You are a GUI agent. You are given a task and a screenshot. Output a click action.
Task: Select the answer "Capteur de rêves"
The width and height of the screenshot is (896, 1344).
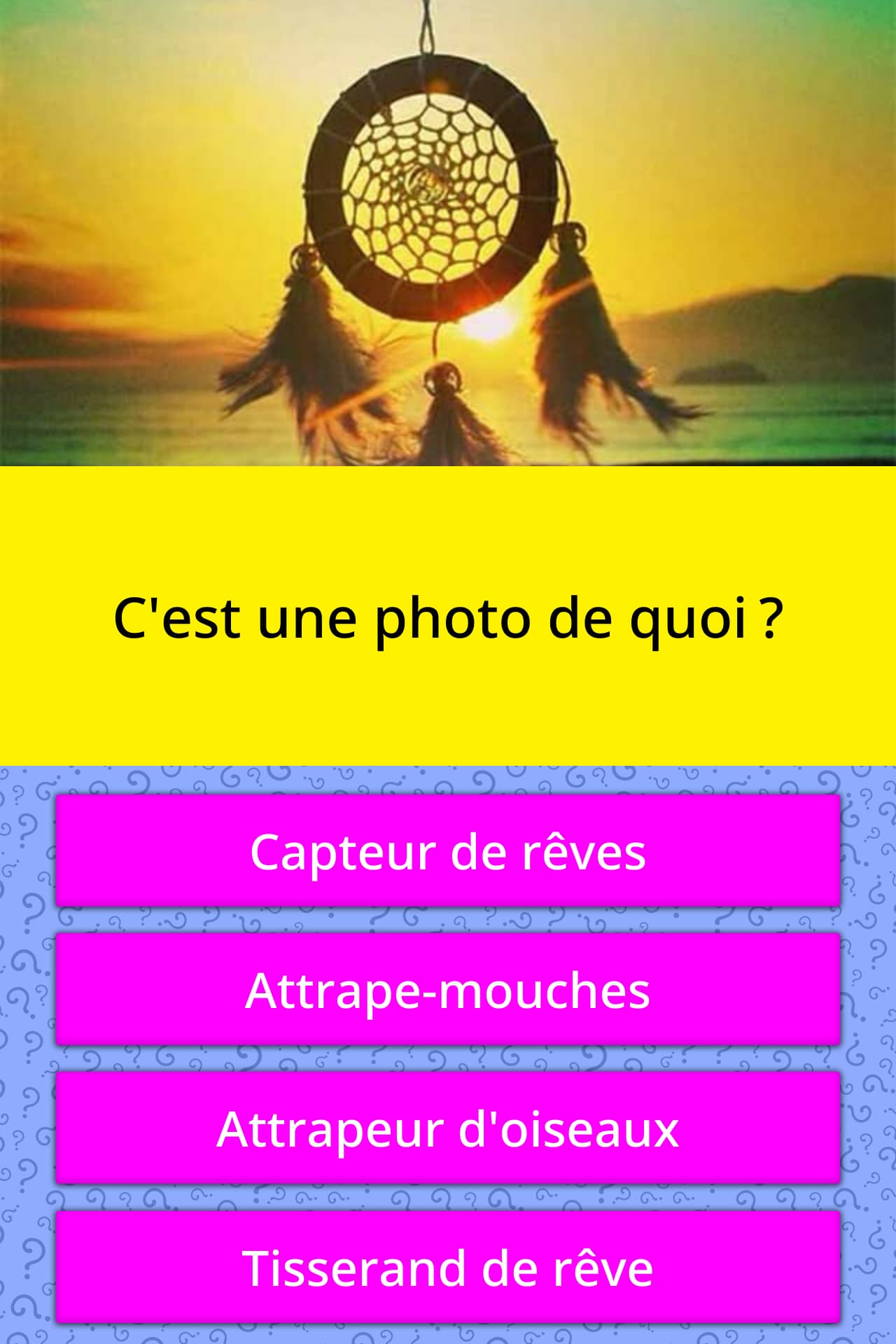tap(448, 851)
